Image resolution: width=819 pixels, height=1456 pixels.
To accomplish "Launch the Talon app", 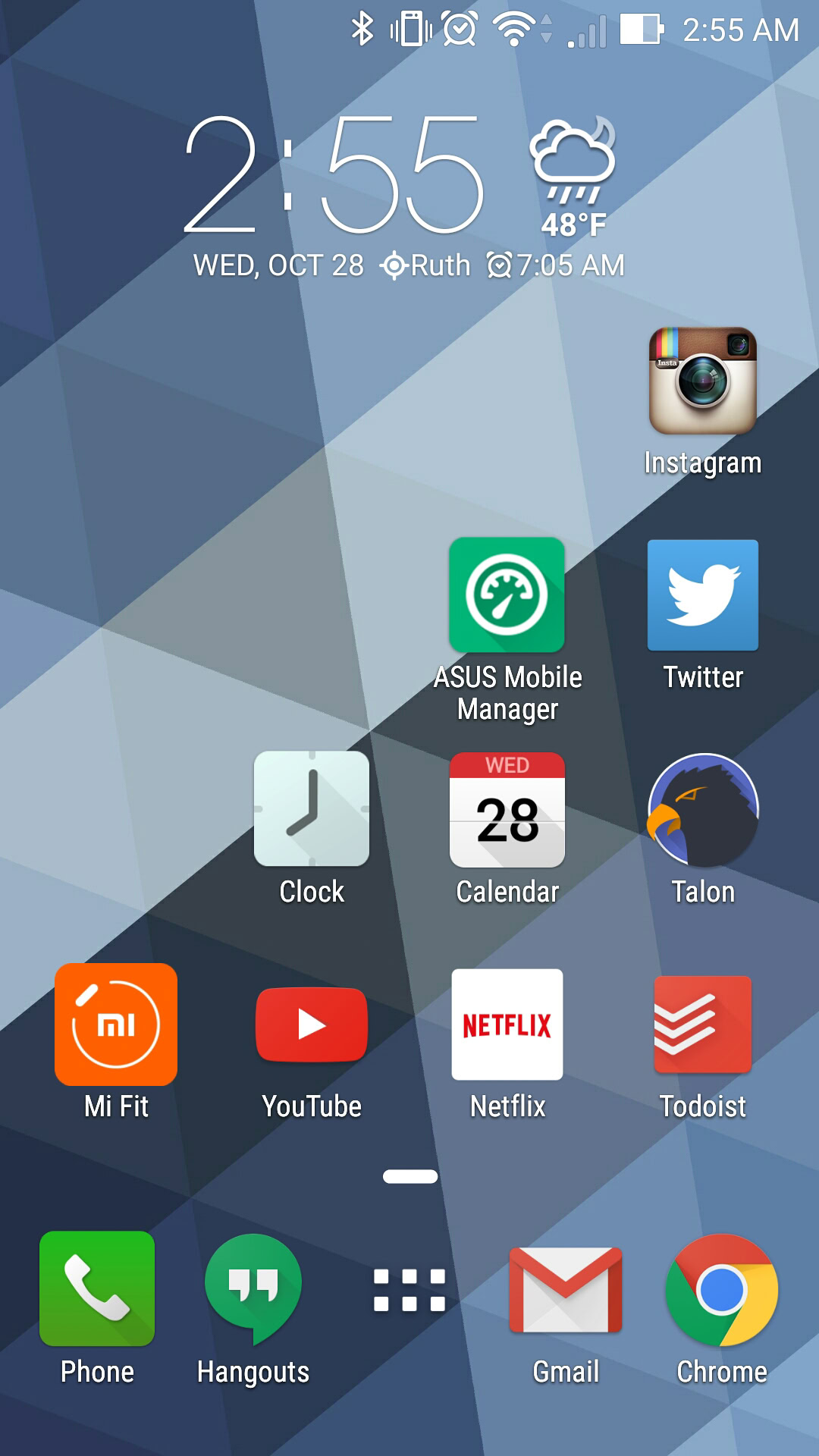I will (x=702, y=809).
